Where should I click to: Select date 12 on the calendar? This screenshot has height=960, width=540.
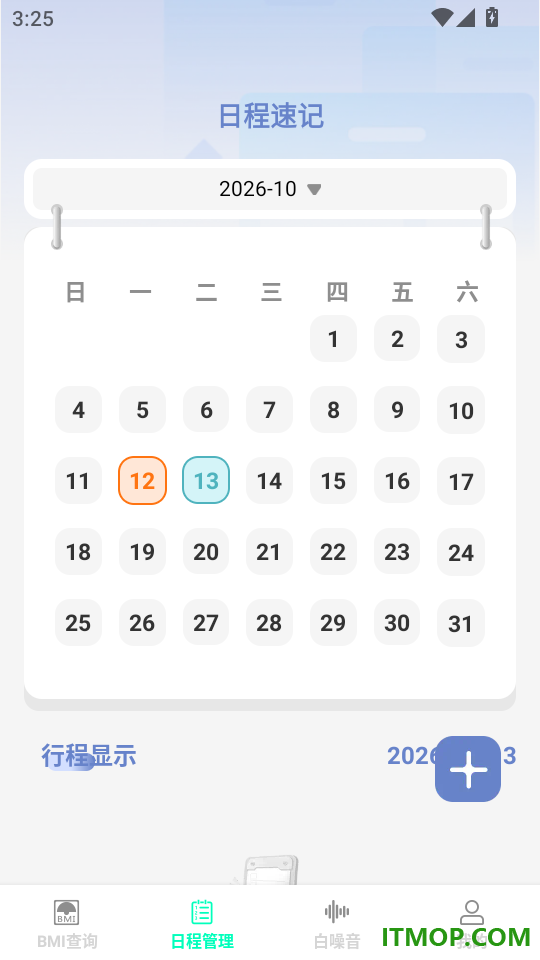tap(142, 481)
